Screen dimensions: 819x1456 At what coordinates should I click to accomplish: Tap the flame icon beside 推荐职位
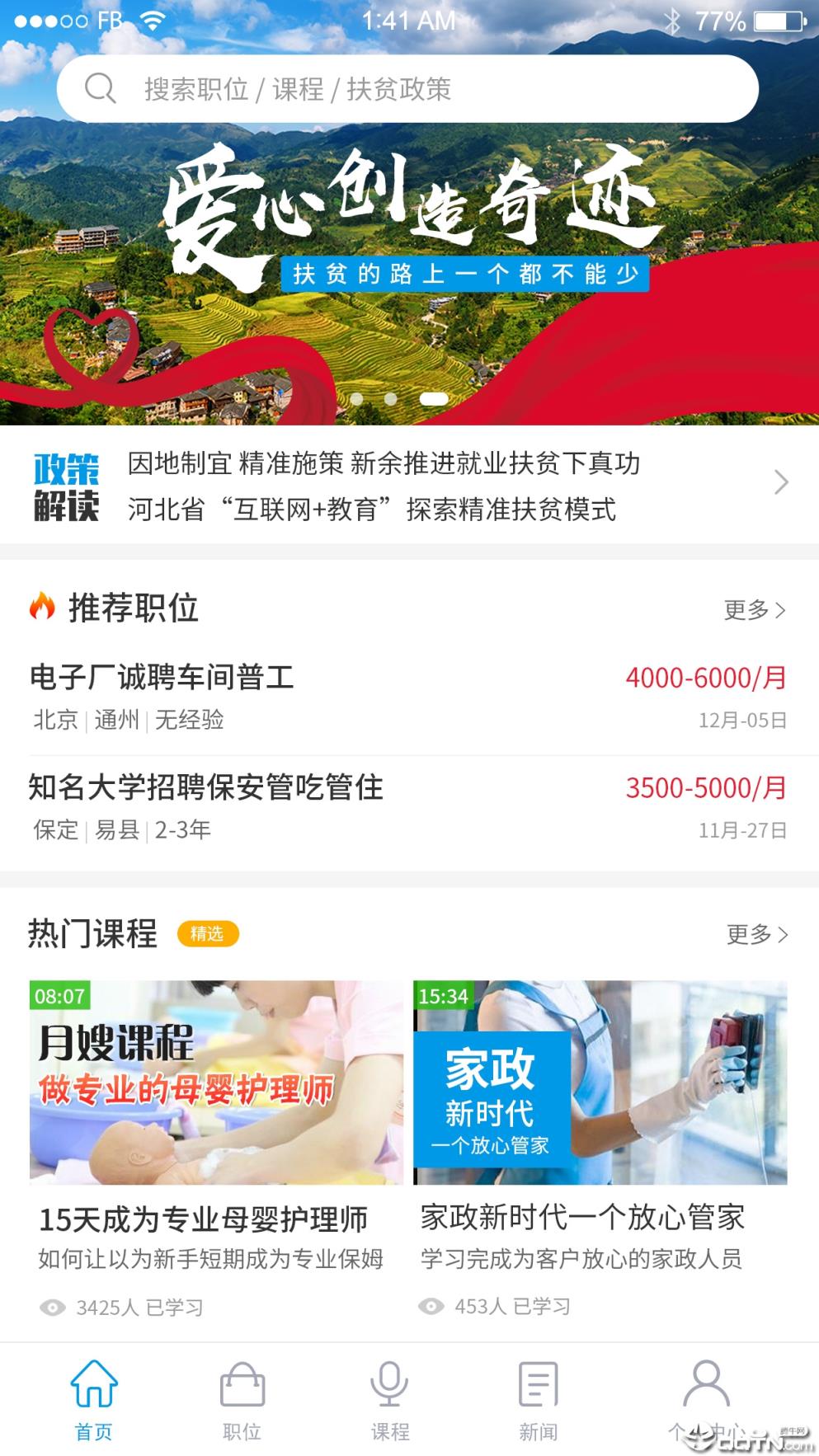tap(39, 609)
